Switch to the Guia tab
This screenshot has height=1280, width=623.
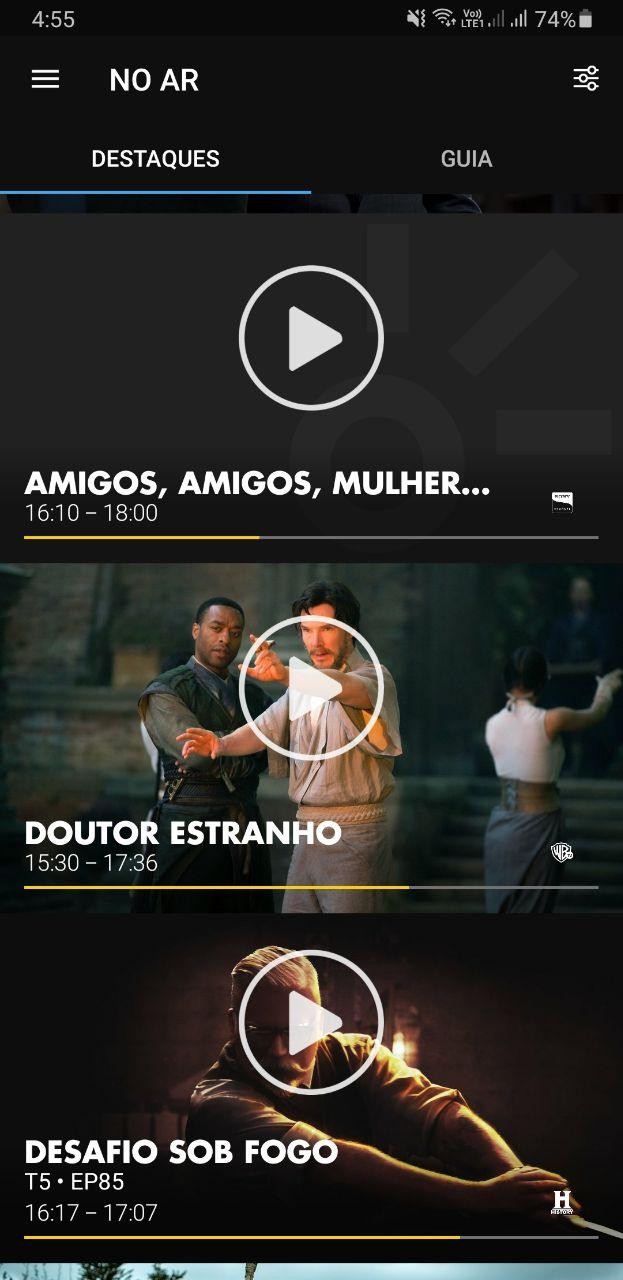click(x=466, y=159)
